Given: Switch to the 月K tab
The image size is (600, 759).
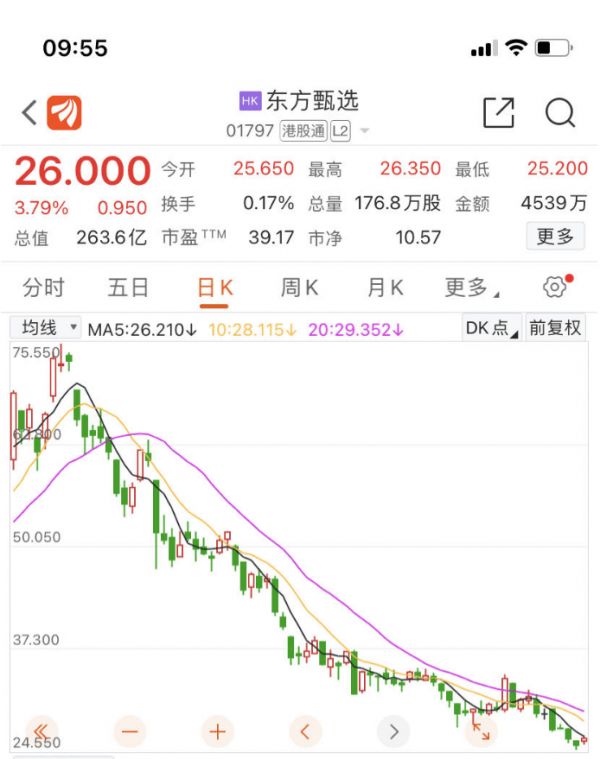Looking at the screenshot, I should [385, 288].
